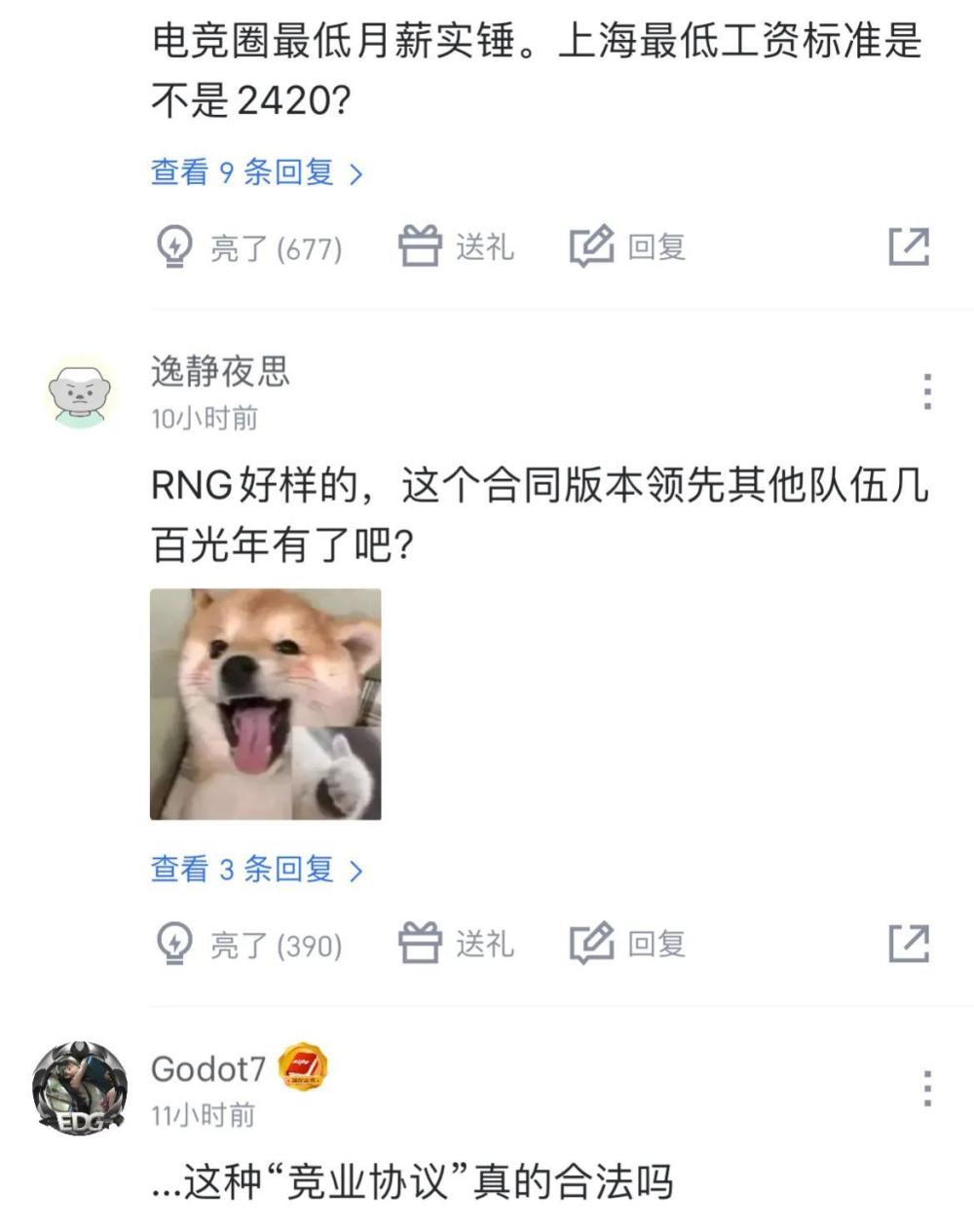Reply (回复) beside the 亮了 (677) comment
This screenshot has width=974, height=1232.
(628, 247)
